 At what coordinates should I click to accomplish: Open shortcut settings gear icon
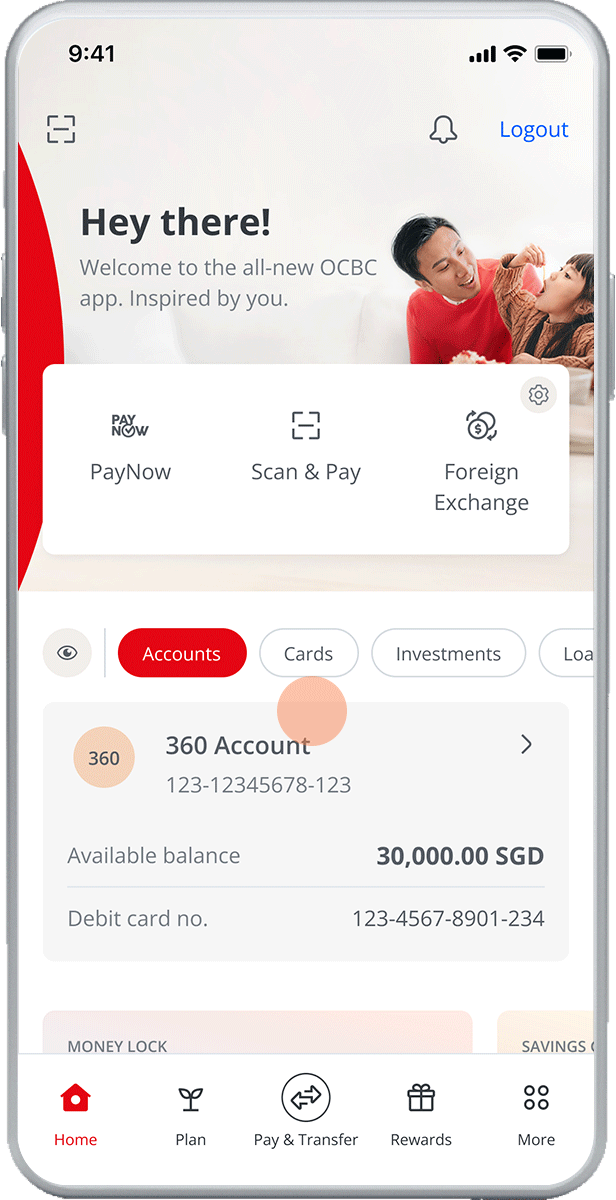[539, 395]
